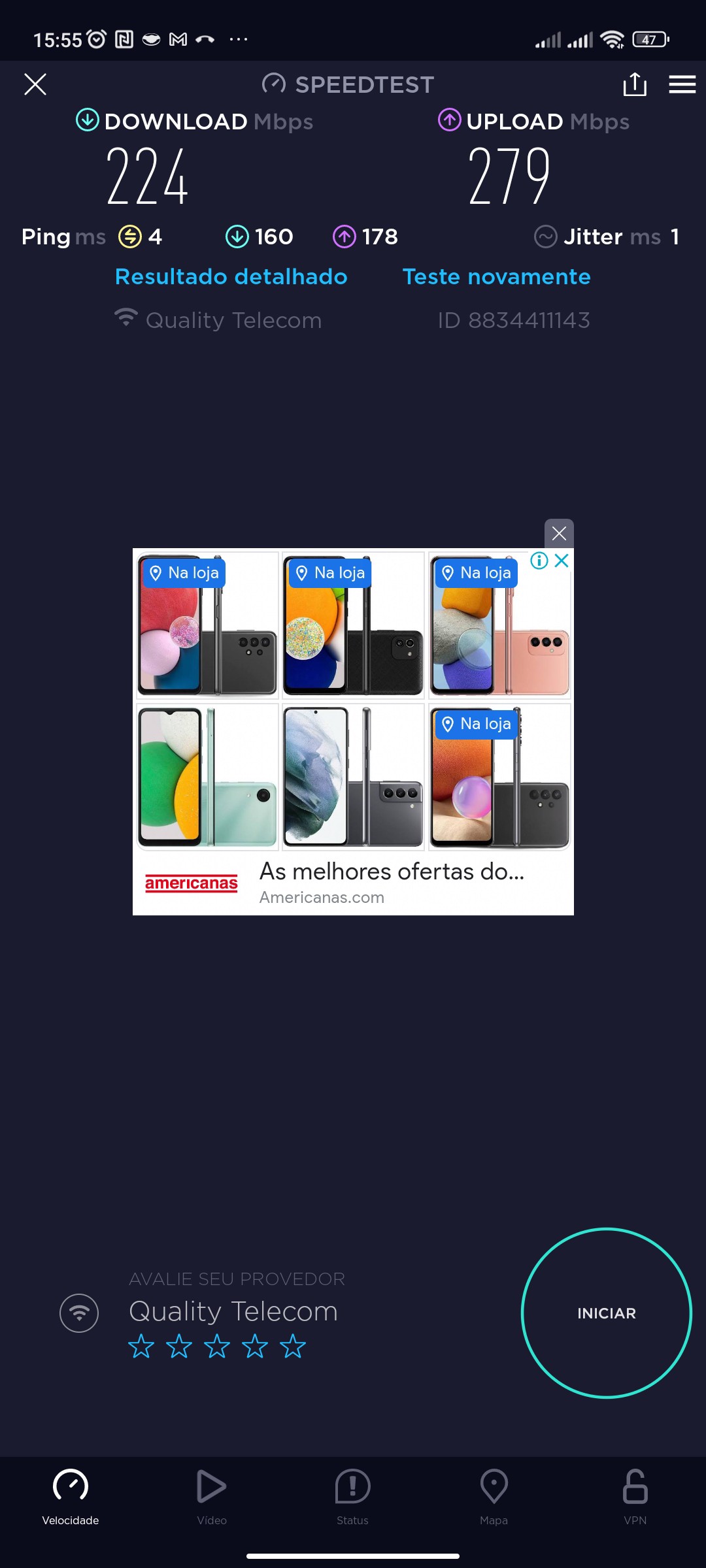This screenshot has height=1568, width=706.
Task: Open Resultado detalhado link
Action: pyautogui.click(x=231, y=276)
